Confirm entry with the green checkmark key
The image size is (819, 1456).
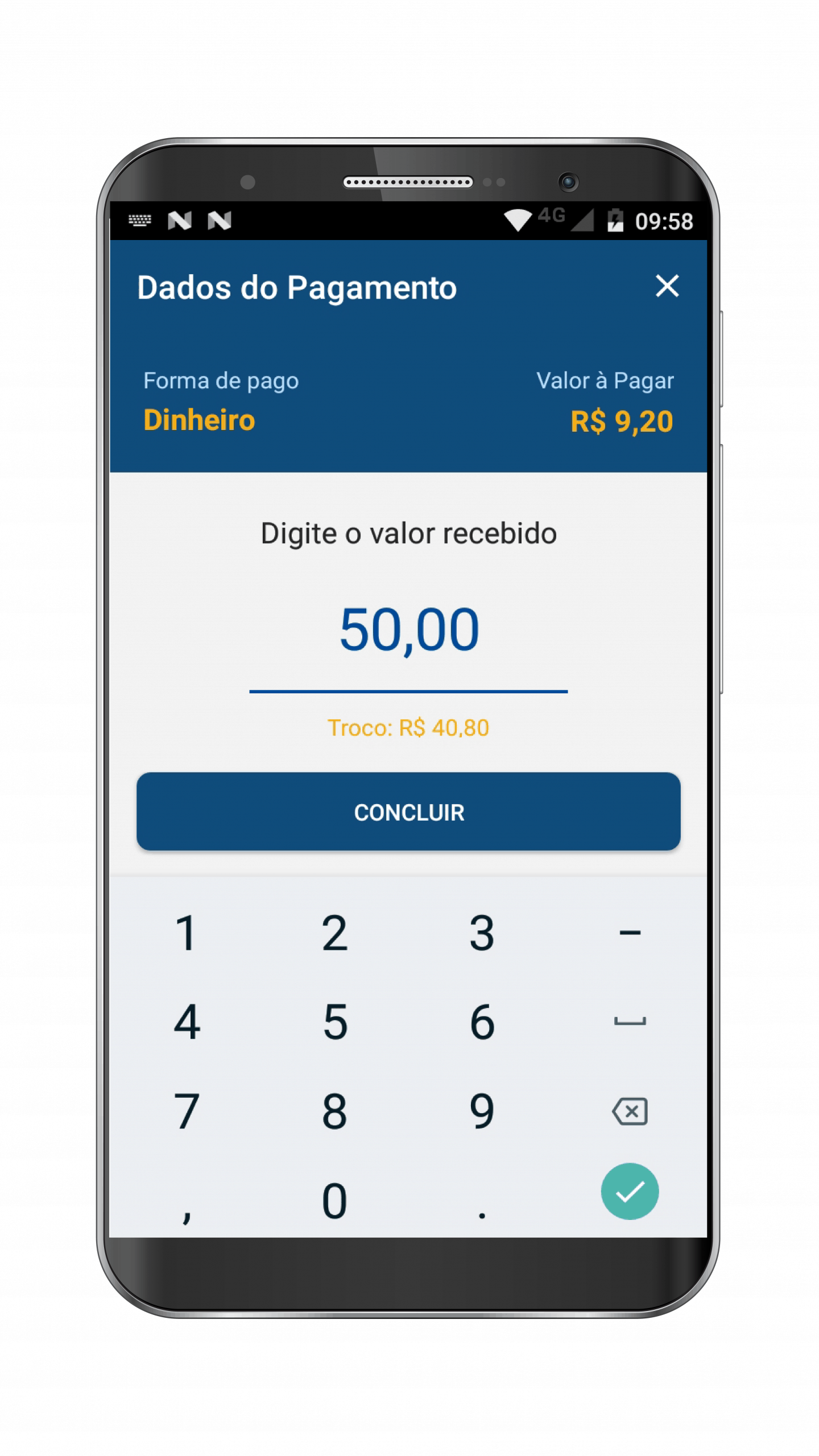click(630, 1192)
